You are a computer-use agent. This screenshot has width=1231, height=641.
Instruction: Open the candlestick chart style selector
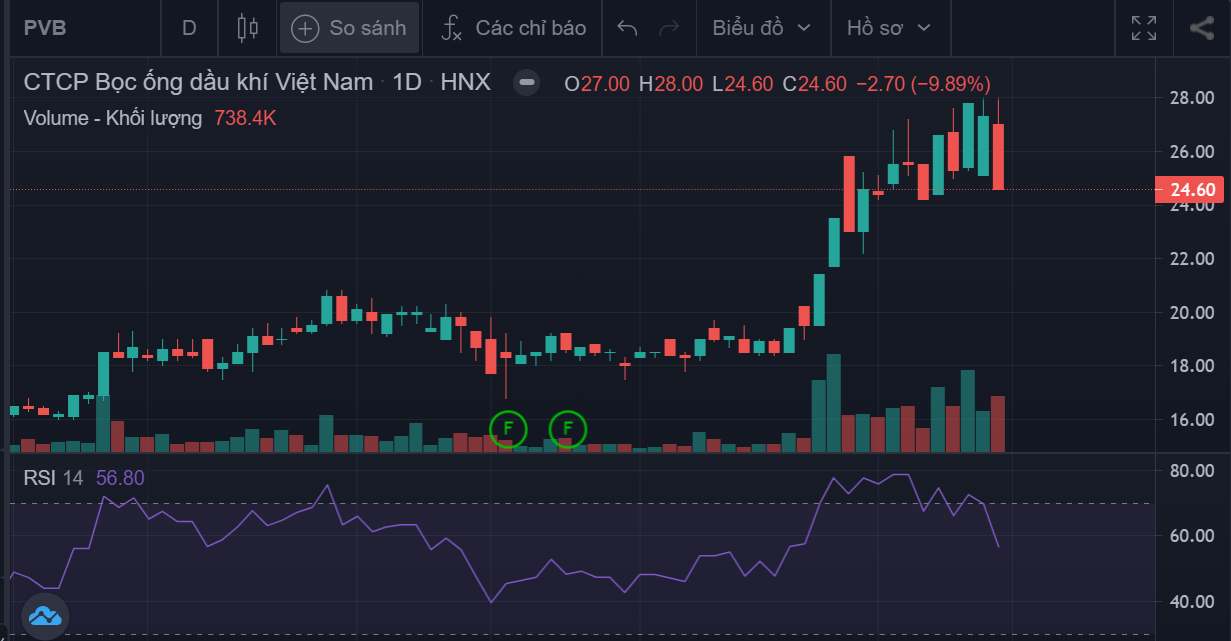[x=247, y=28]
